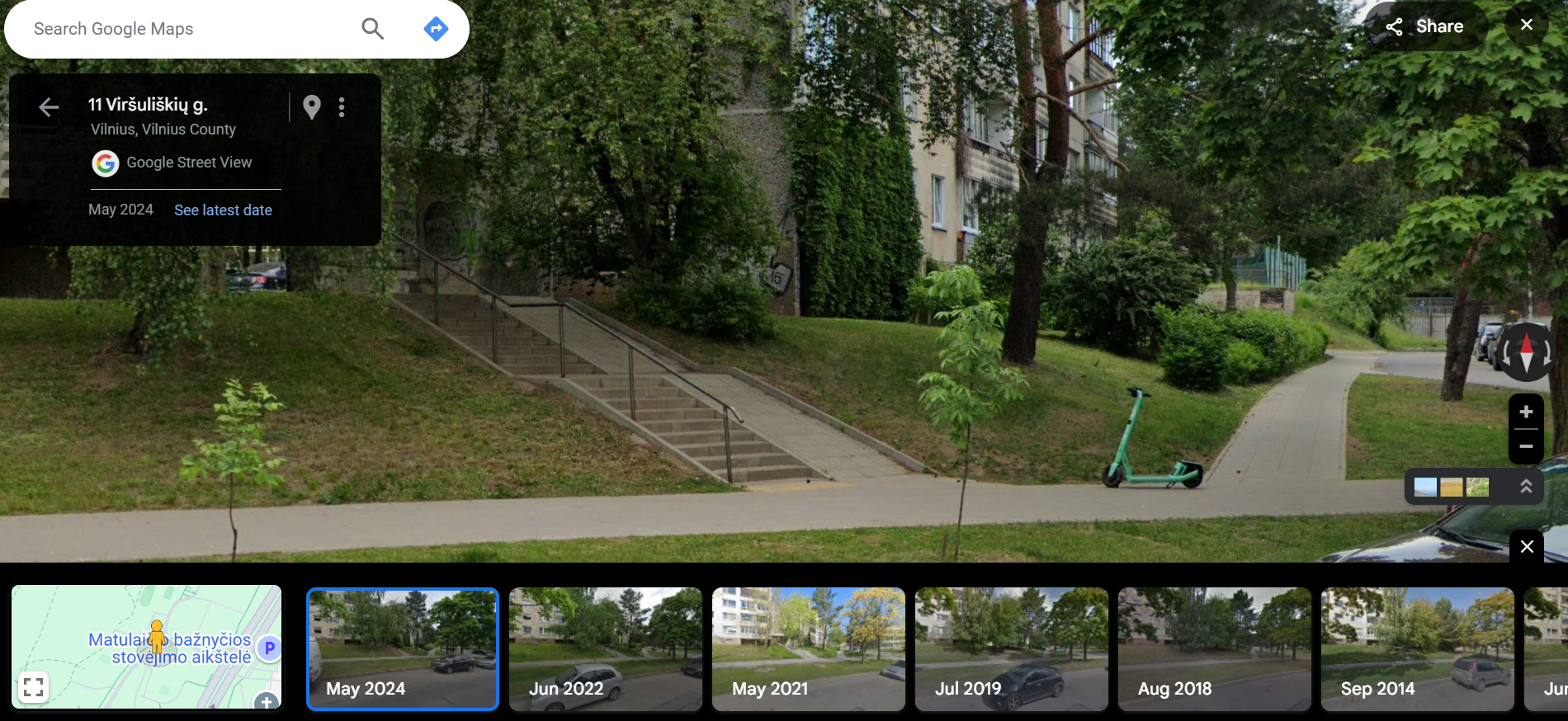This screenshot has width=1568, height=721.
Task: Tap See latest date link
Action: [223, 210]
